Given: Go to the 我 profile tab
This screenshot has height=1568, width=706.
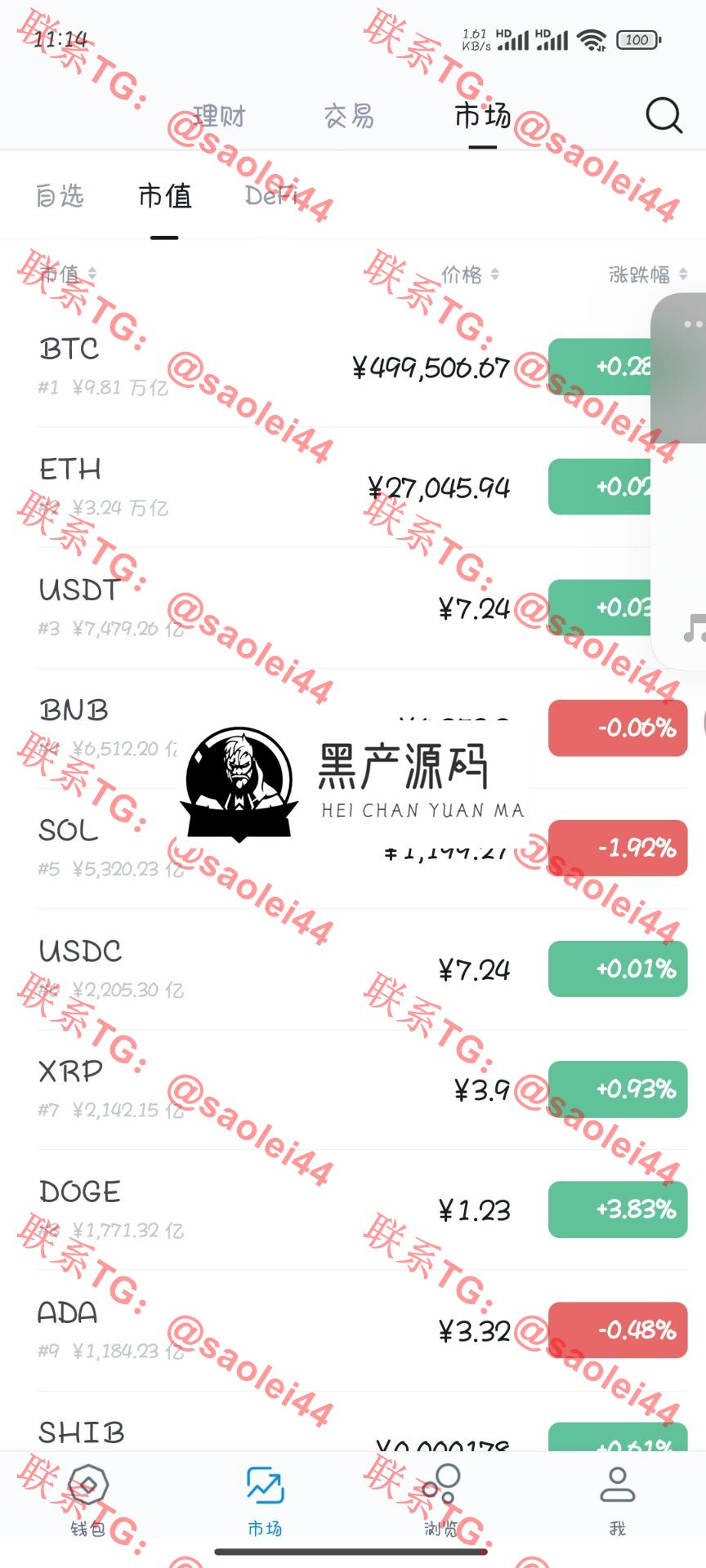Looking at the screenshot, I should (618, 1499).
